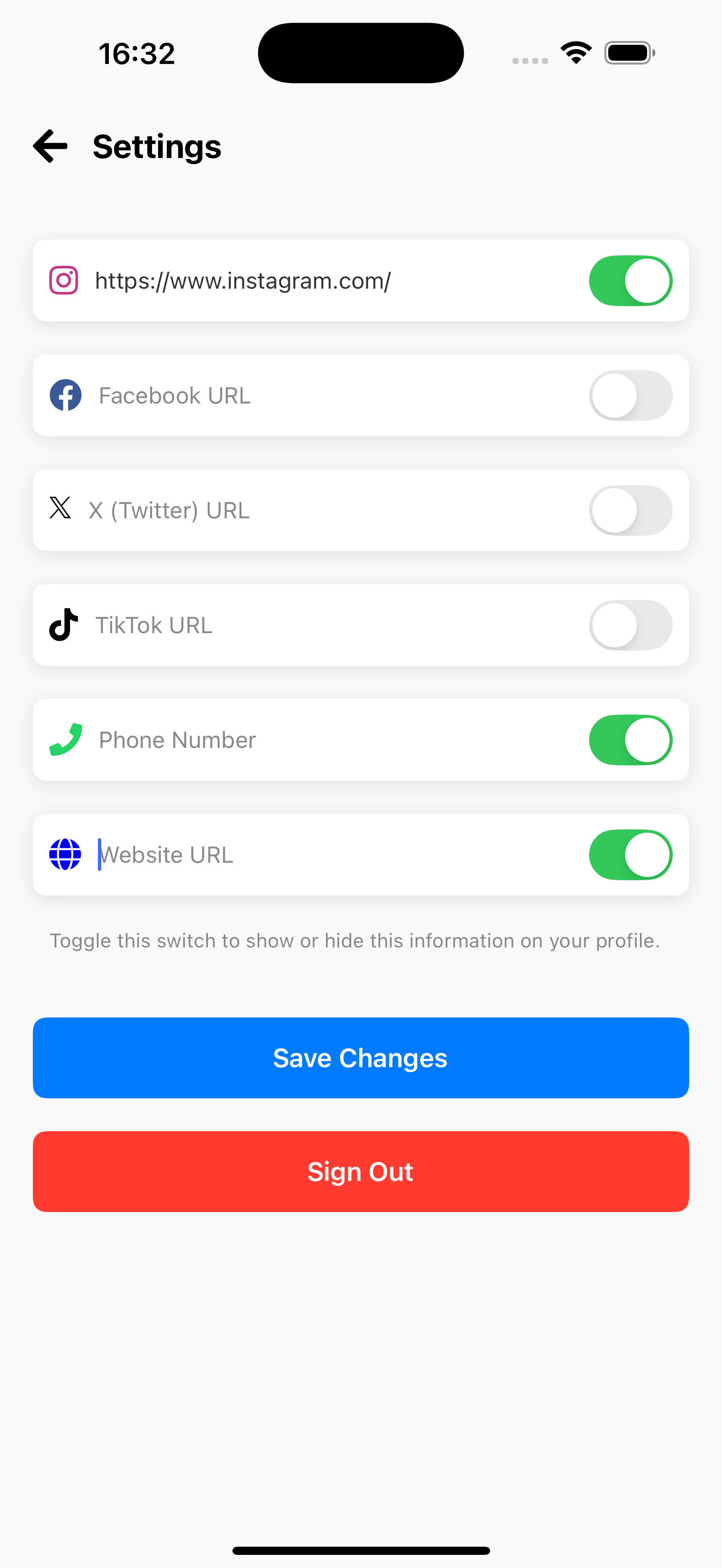Select the TikTok URL field
This screenshot has height=1568, width=722.
click(329, 625)
